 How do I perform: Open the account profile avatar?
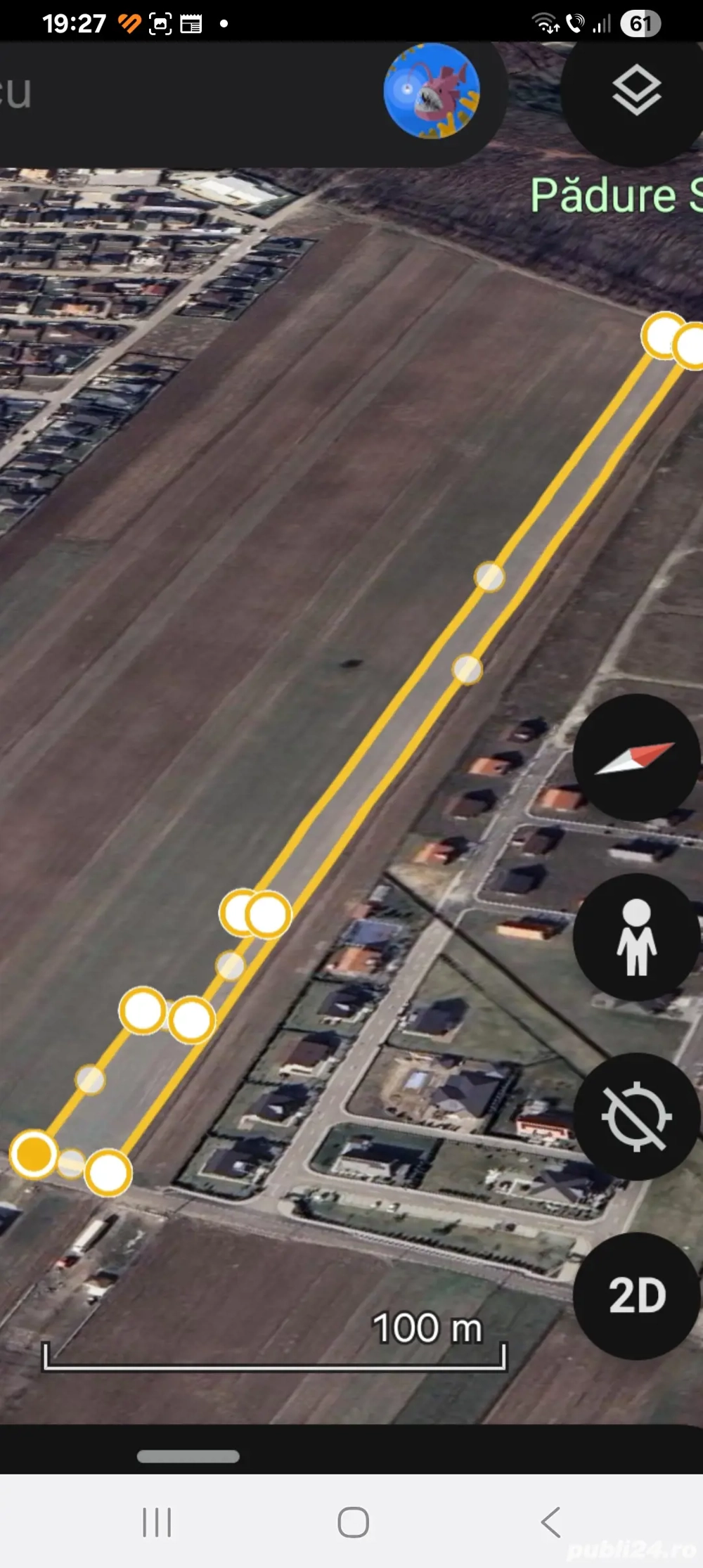[432, 91]
